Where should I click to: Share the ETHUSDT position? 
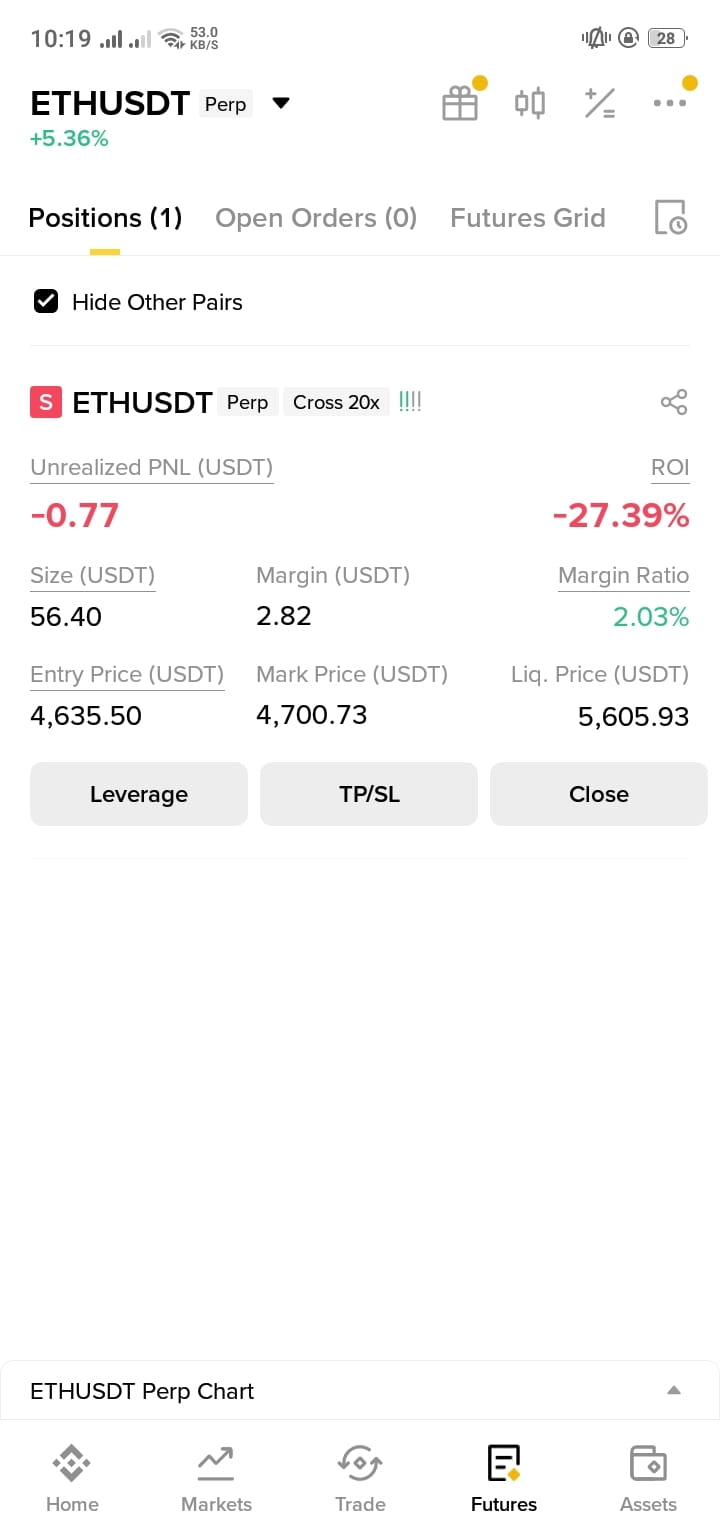[x=674, y=402]
